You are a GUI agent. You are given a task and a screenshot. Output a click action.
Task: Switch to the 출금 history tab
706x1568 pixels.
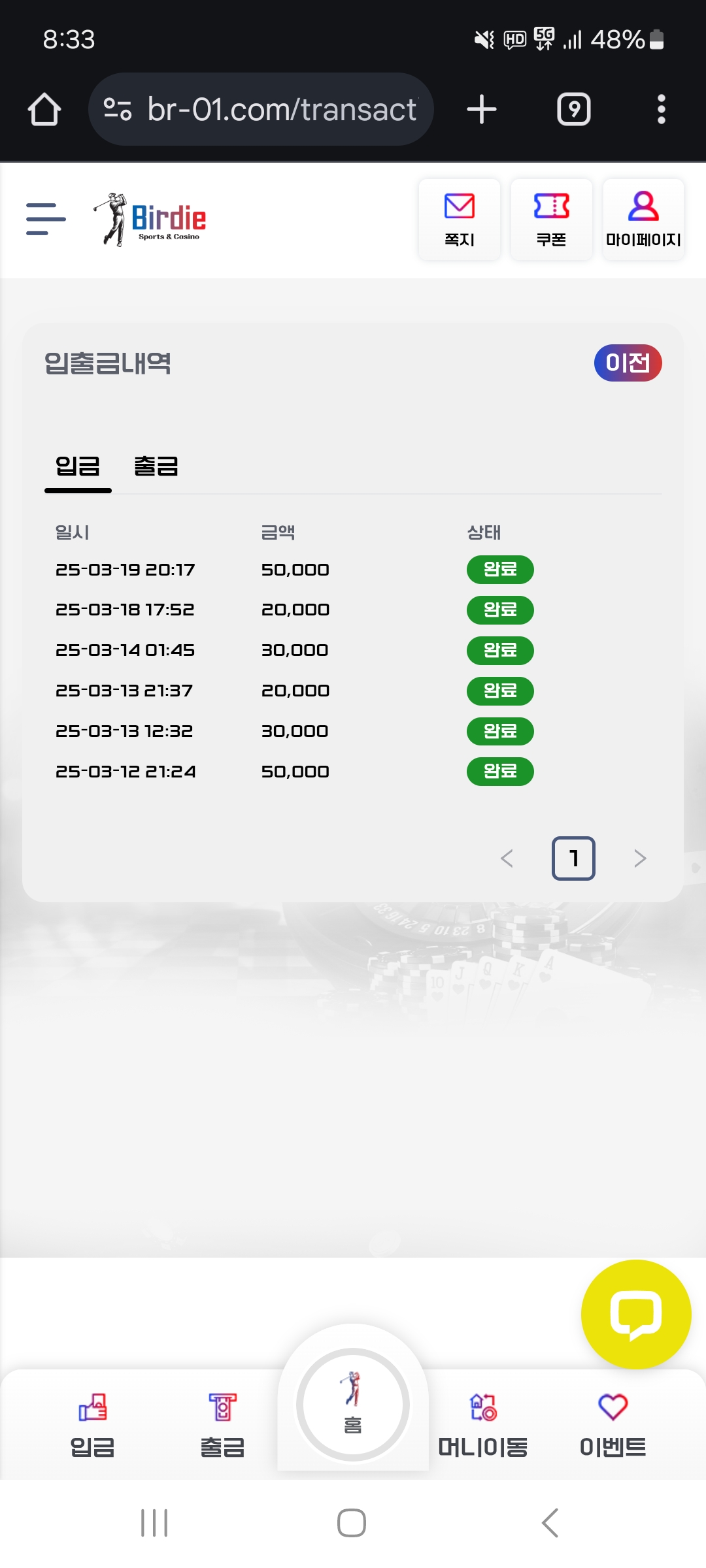(x=156, y=466)
